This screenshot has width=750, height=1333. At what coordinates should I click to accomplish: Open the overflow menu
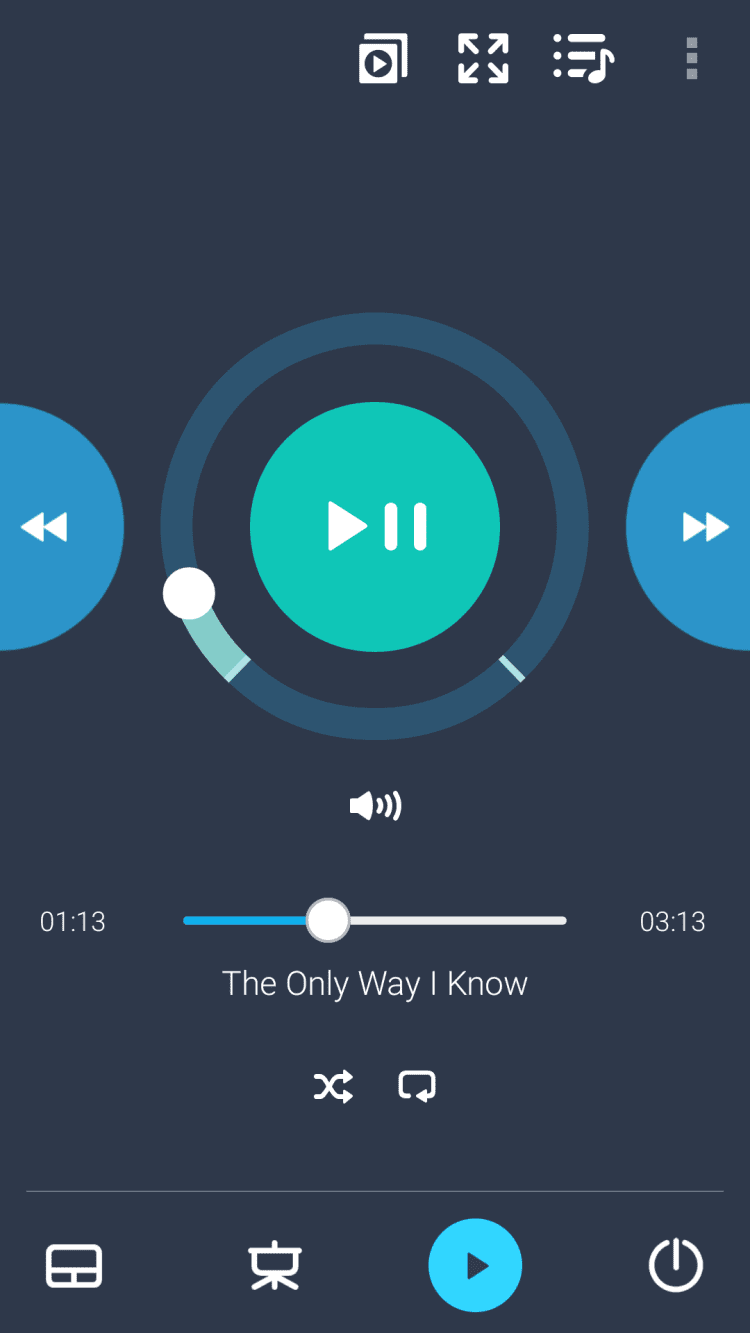click(691, 59)
